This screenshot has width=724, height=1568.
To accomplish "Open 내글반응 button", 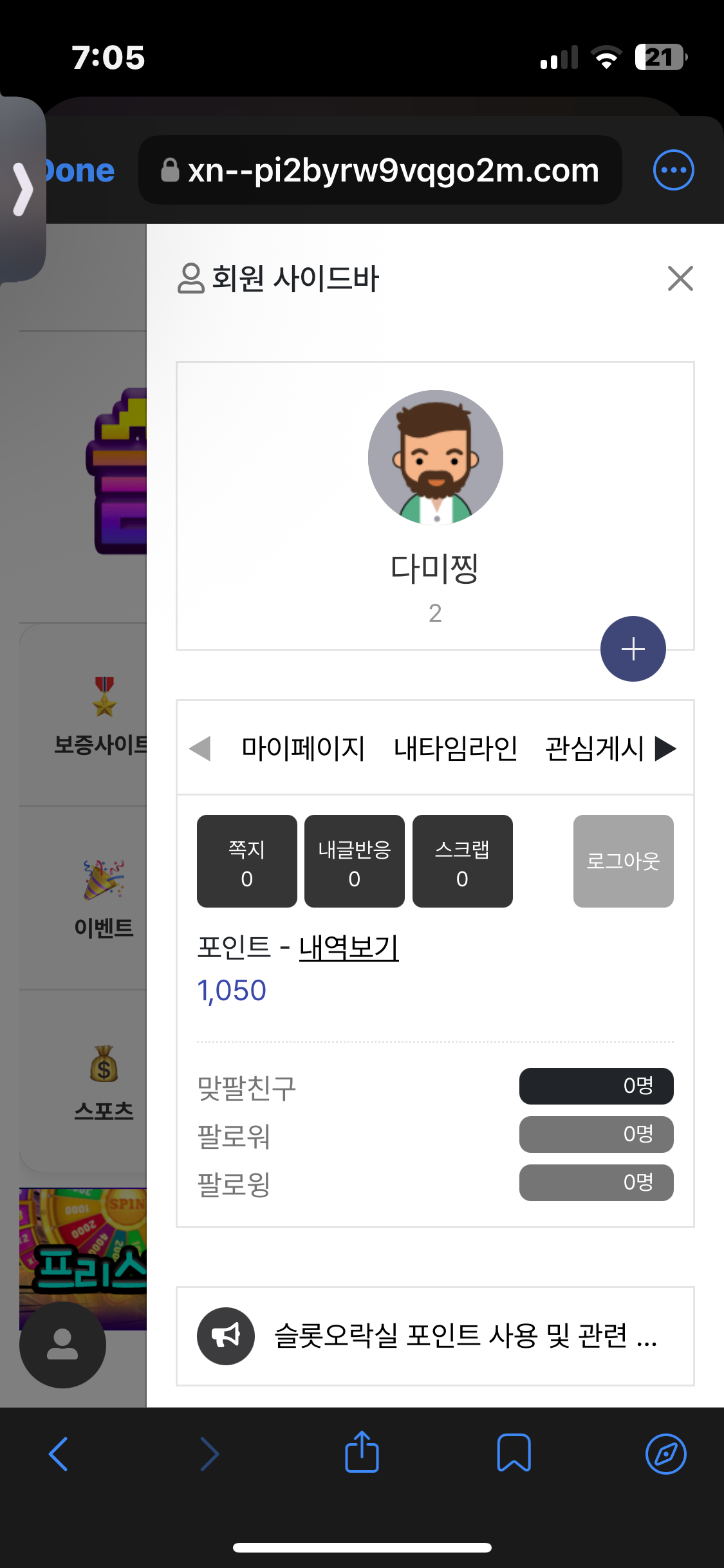I will tap(354, 861).
